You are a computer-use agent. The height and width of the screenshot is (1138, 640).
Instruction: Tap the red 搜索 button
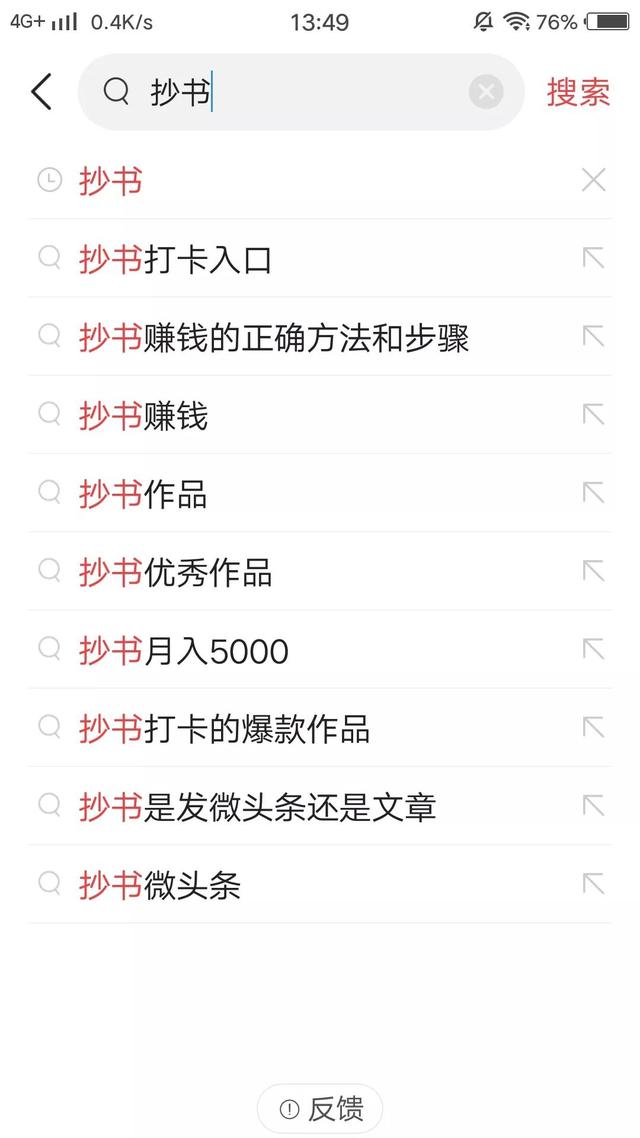coord(578,92)
